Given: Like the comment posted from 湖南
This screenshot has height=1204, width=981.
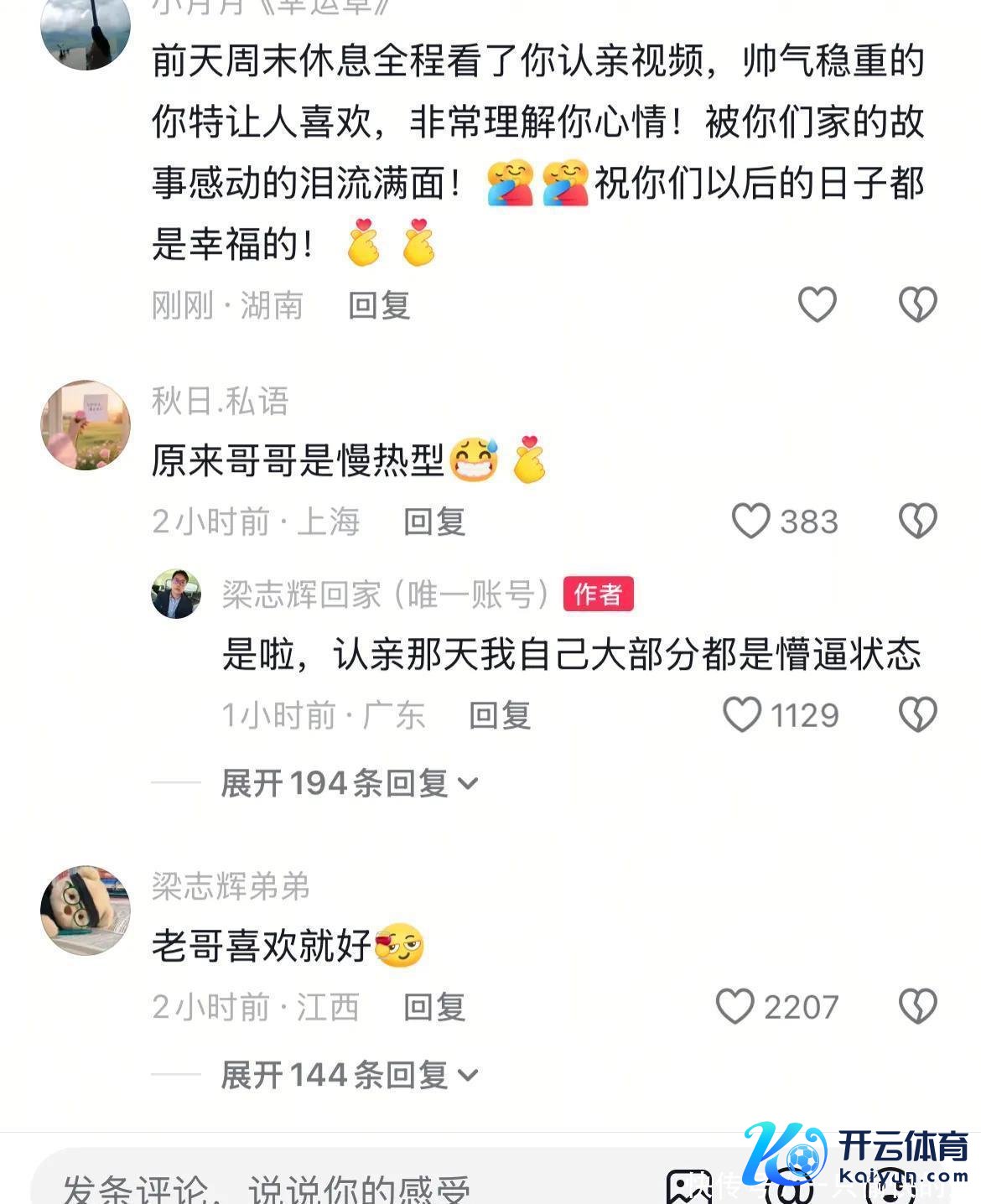Looking at the screenshot, I should pyautogui.click(x=817, y=304).
